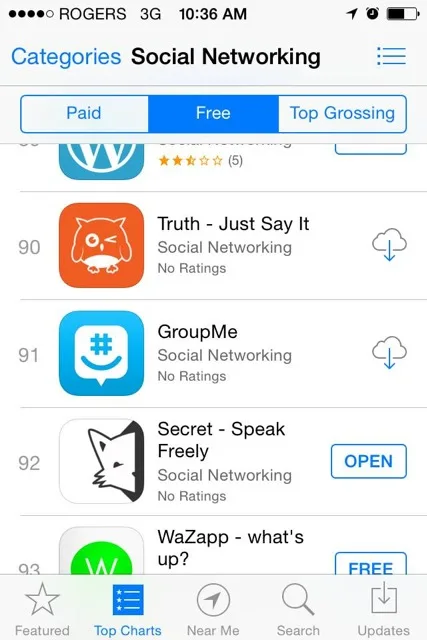Switch to the Paid segment
This screenshot has height=640, width=427.
pos(84,113)
